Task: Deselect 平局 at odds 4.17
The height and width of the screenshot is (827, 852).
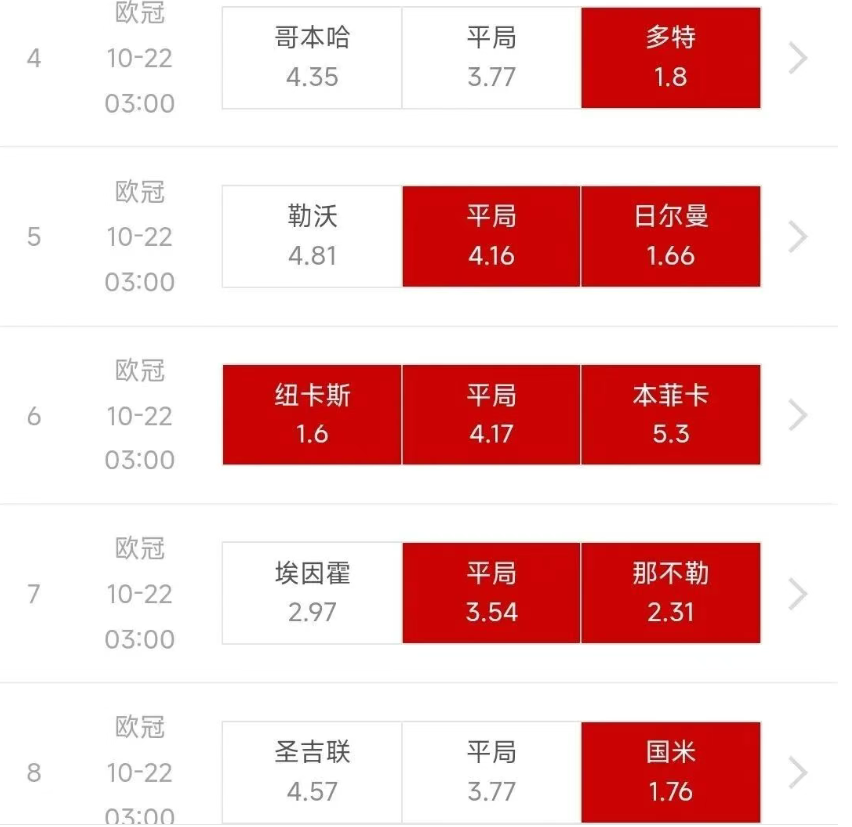Action: (491, 415)
